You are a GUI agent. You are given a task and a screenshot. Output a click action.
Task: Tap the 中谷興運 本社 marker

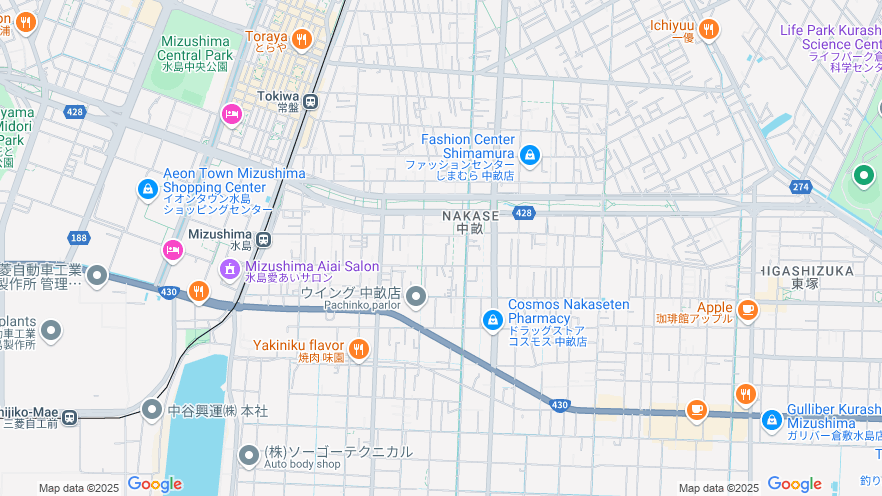click(x=152, y=409)
